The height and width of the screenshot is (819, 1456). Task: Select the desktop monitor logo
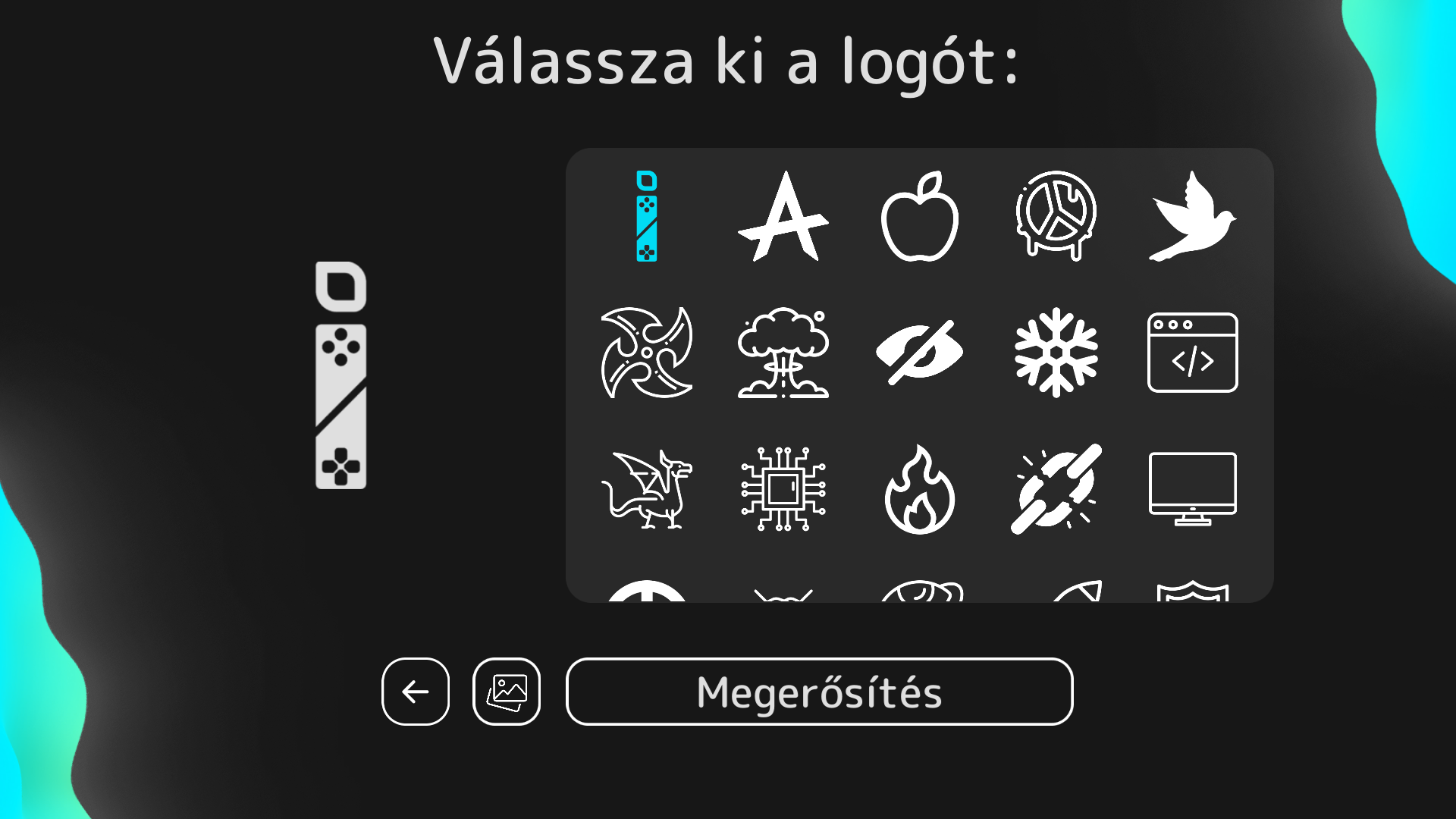click(x=1192, y=489)
